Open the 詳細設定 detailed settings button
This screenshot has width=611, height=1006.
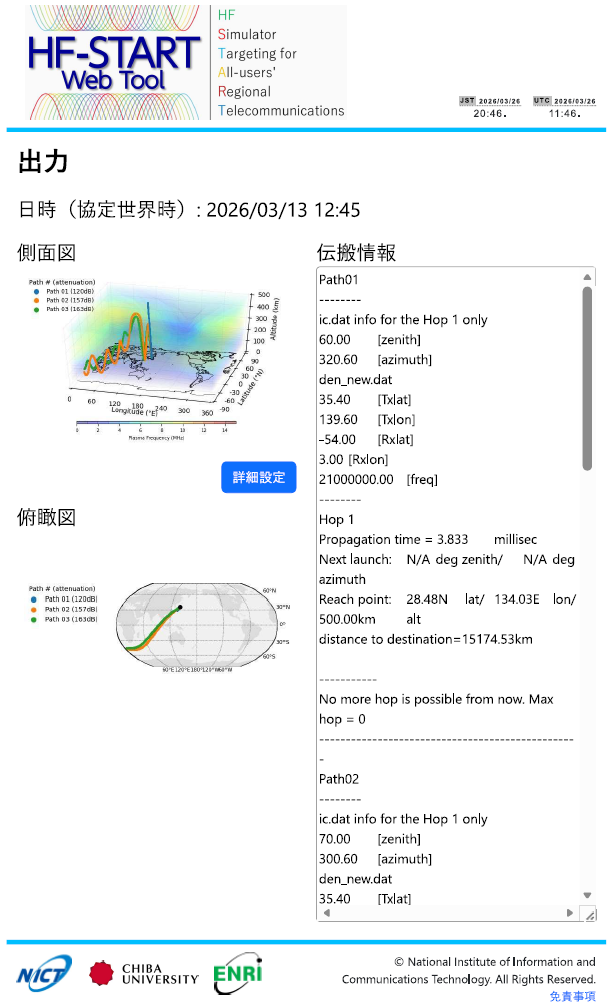pos(259,477)
